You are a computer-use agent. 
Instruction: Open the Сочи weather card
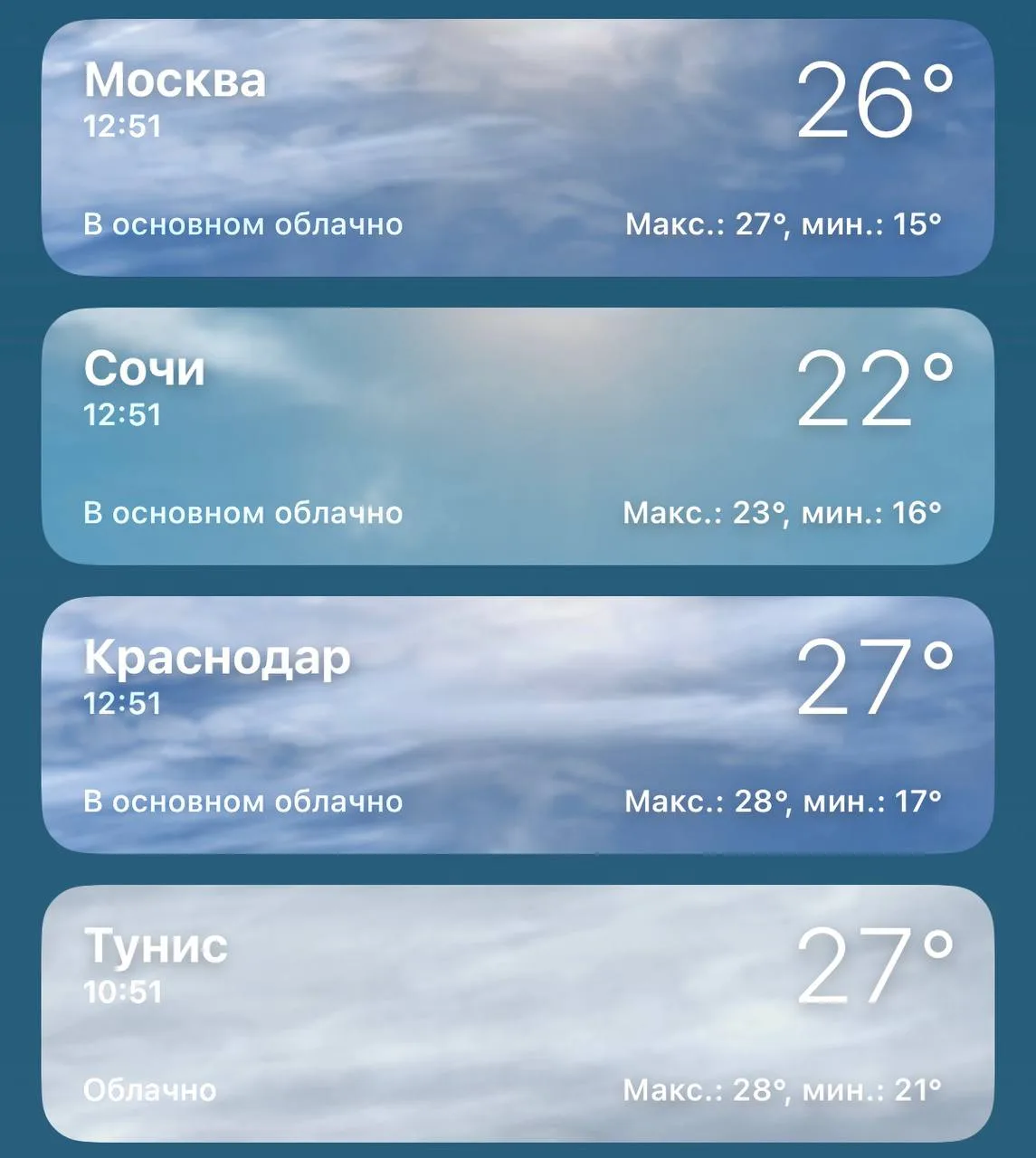pos(518,436)
